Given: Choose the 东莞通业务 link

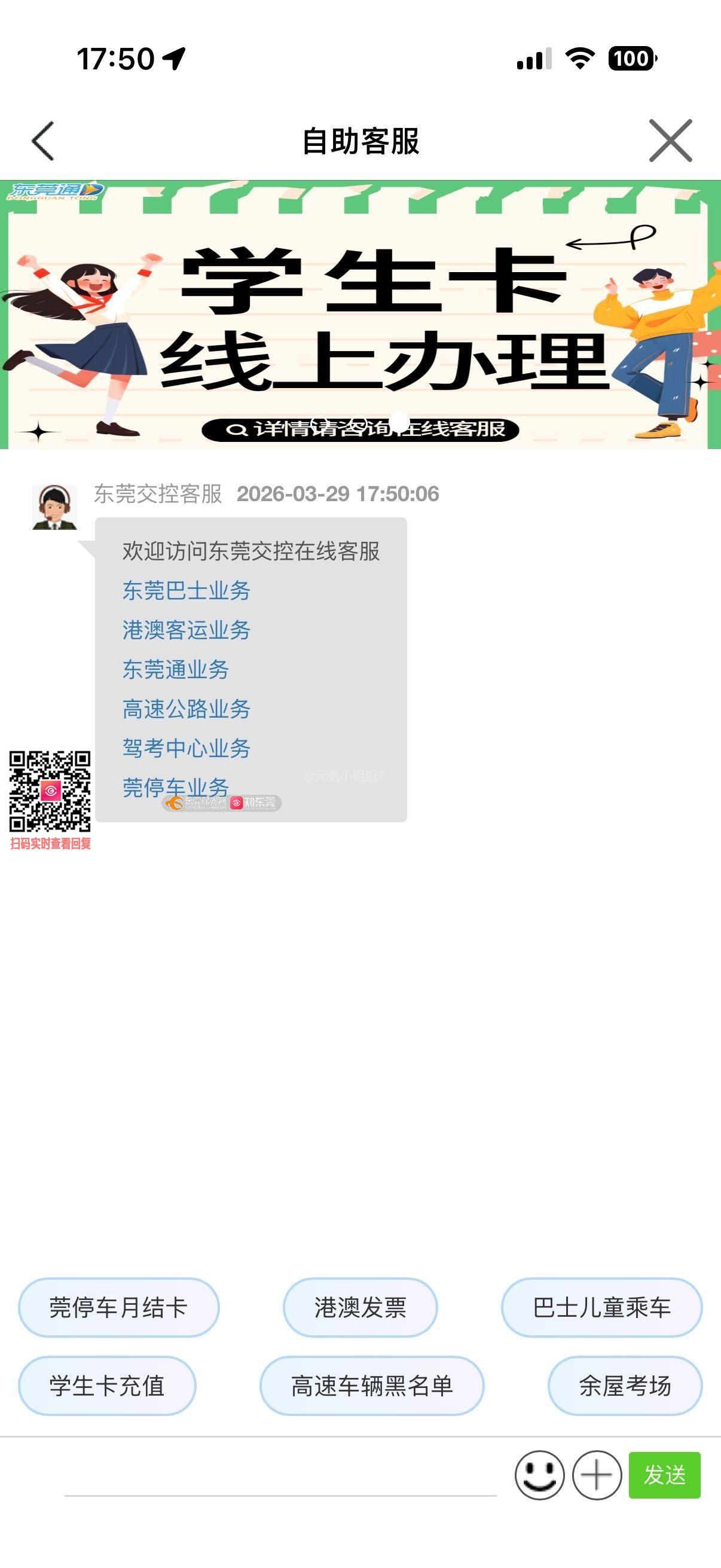Looking at the screenshot, I should [x=175, y=670].
